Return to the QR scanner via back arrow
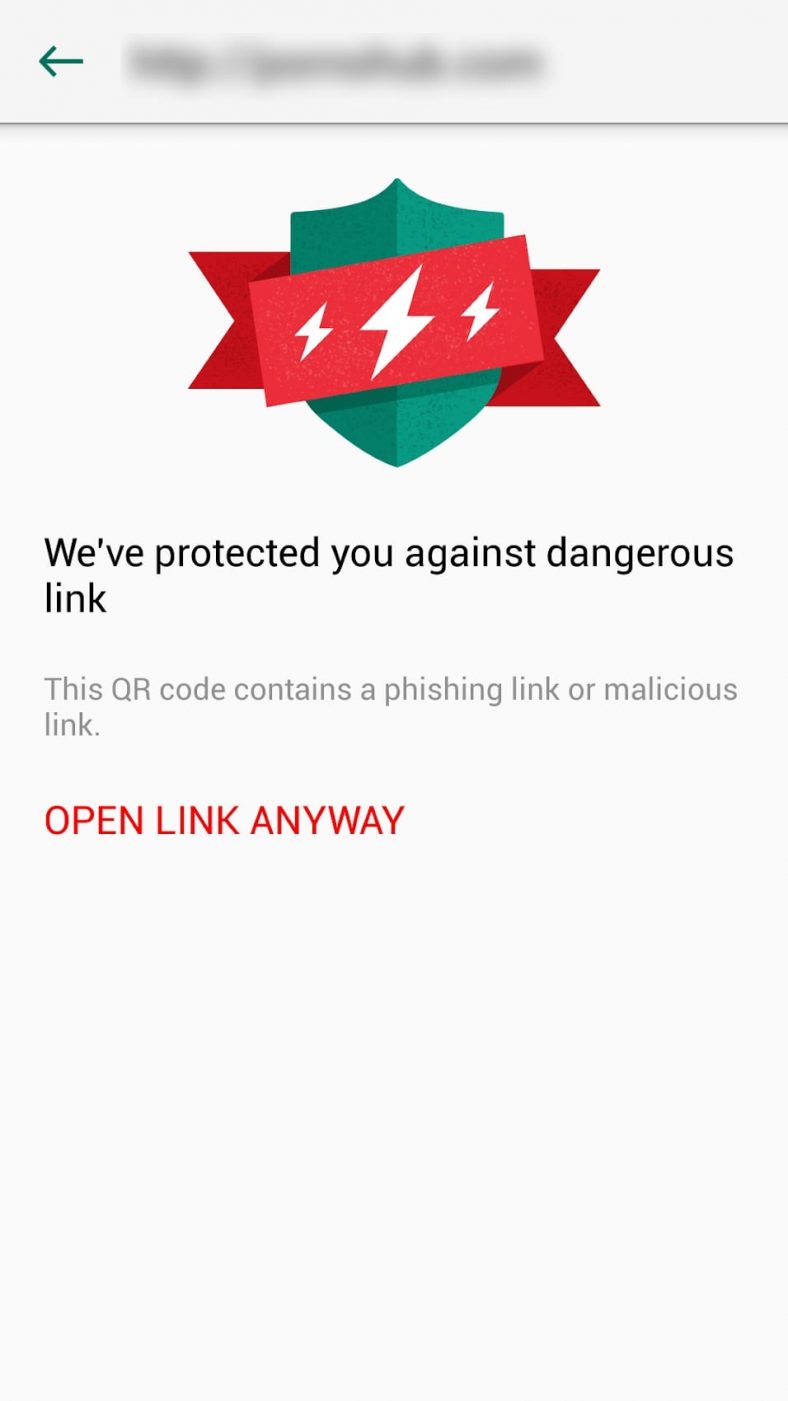788x1401 pixels. [60, 60]
